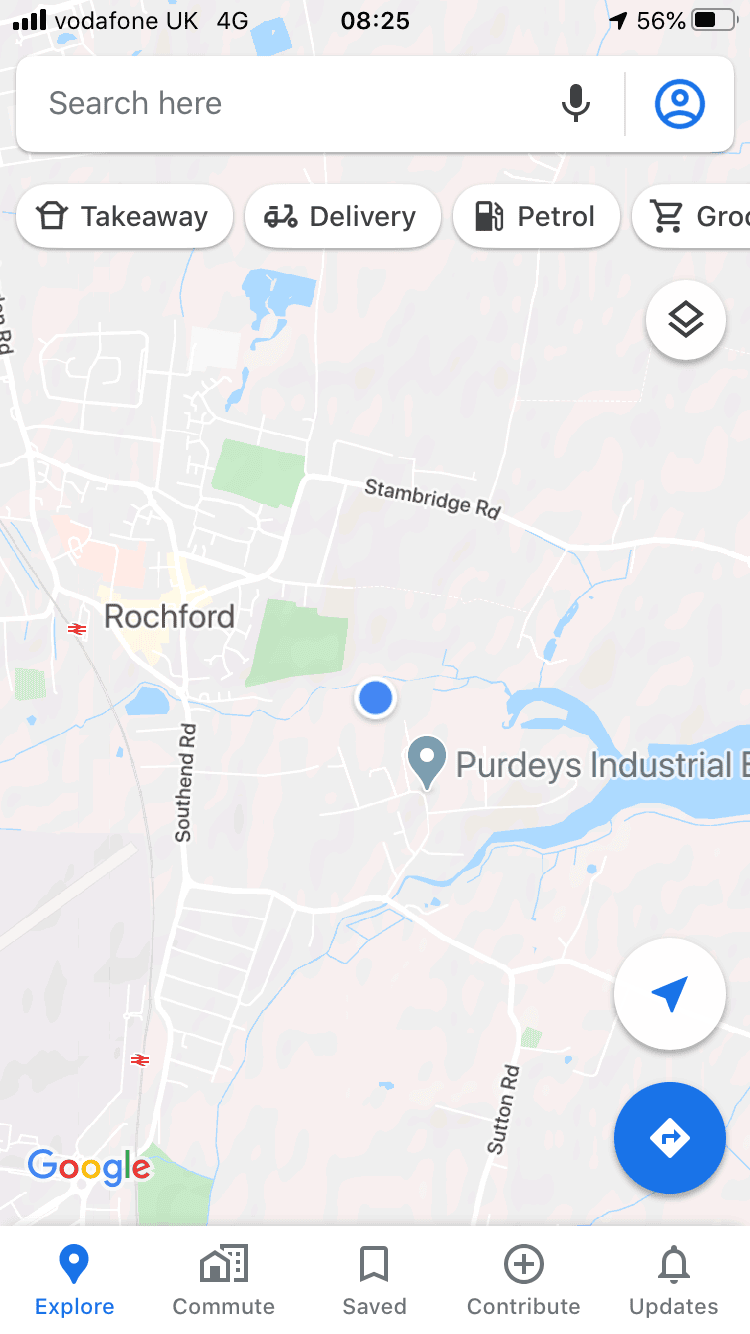This screenshot has height=1334, width=750.
Task: Switch to the Saved tab
Action: 374,1281
